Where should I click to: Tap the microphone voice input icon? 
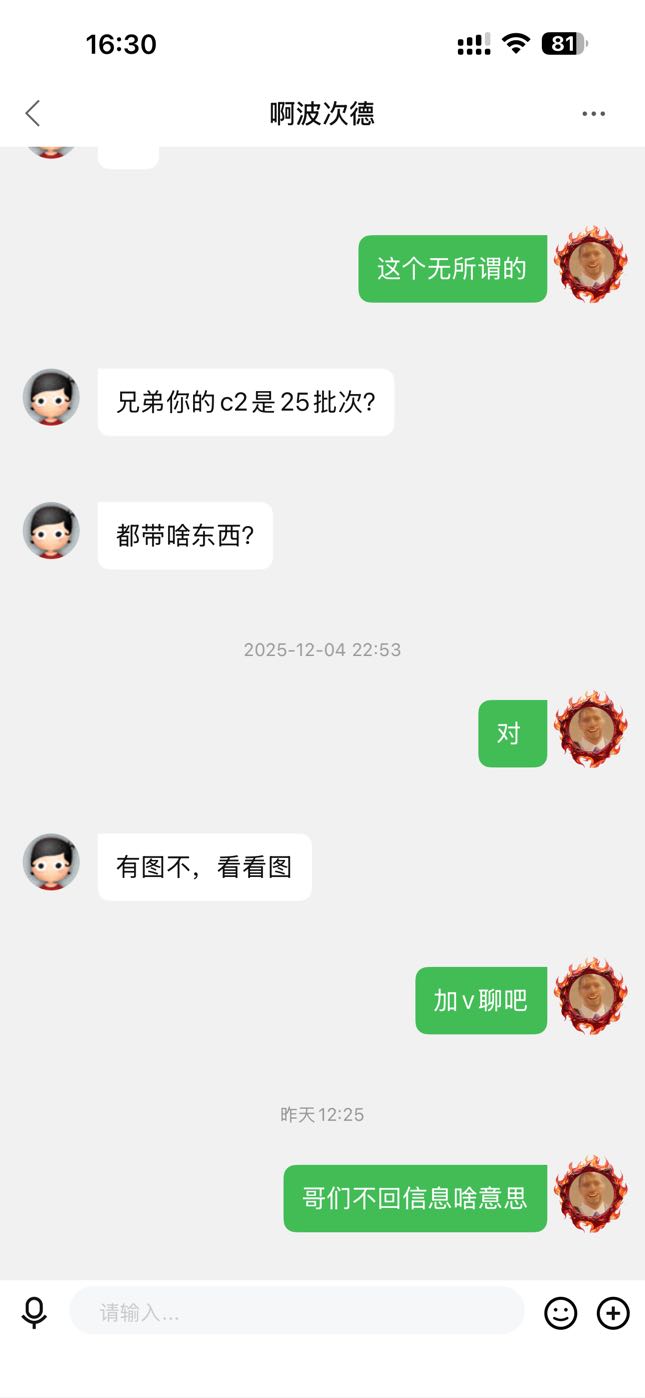[34, 1312]
